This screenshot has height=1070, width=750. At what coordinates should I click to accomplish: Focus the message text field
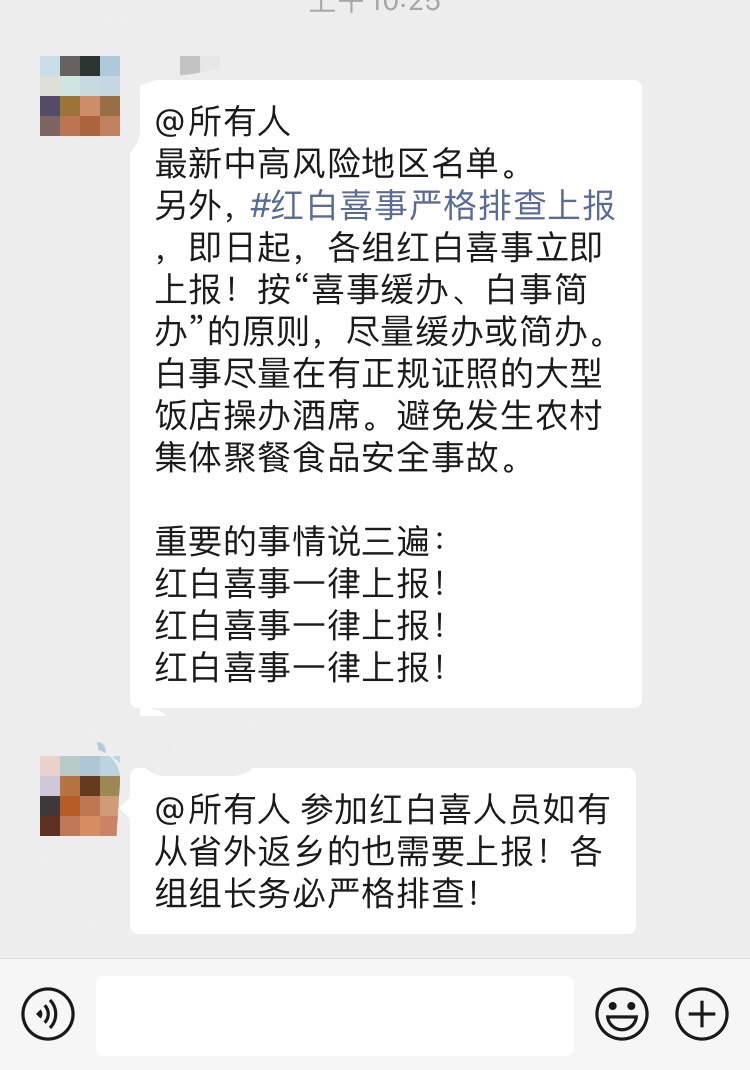tap(335, 1015)
